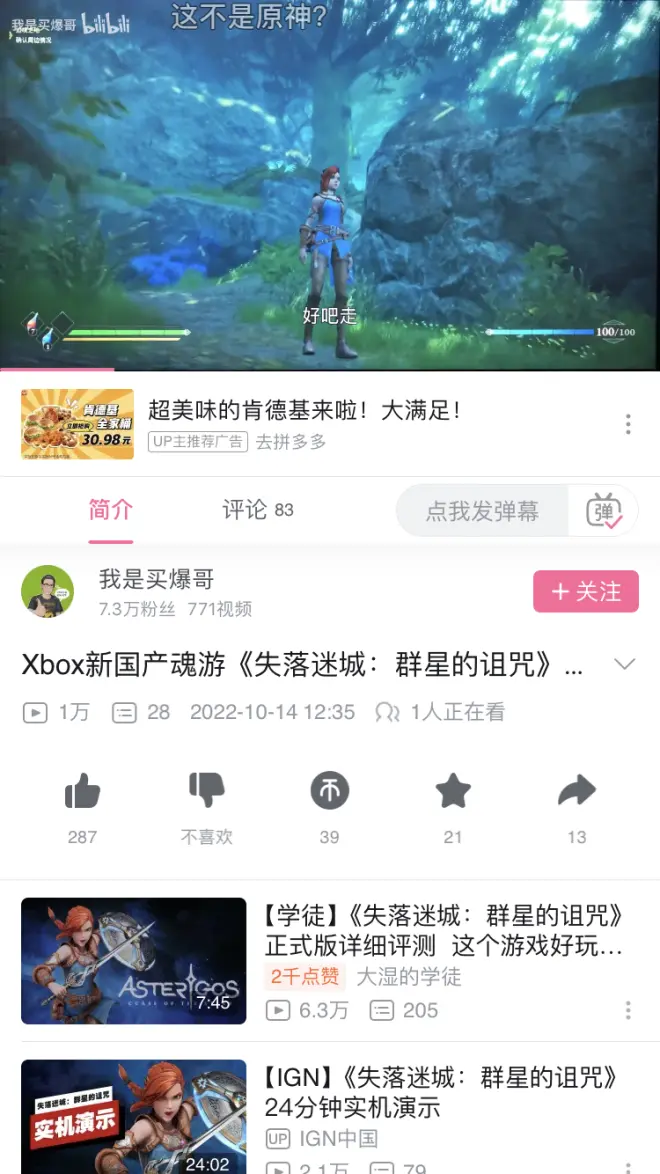The height and width of the screenshot is (1174, 660).
Task: Expand the video title description chevron
Action: pos(624,665)
